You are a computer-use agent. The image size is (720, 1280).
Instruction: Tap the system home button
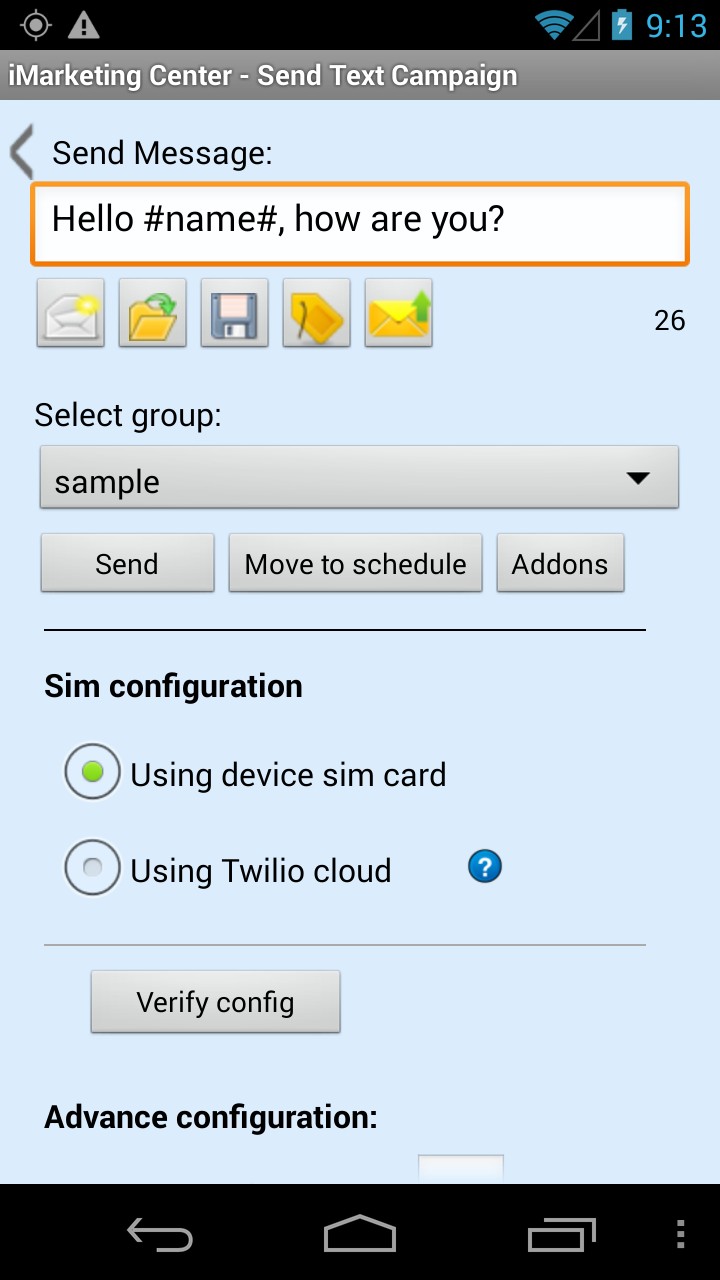(x=360, y=1234)
